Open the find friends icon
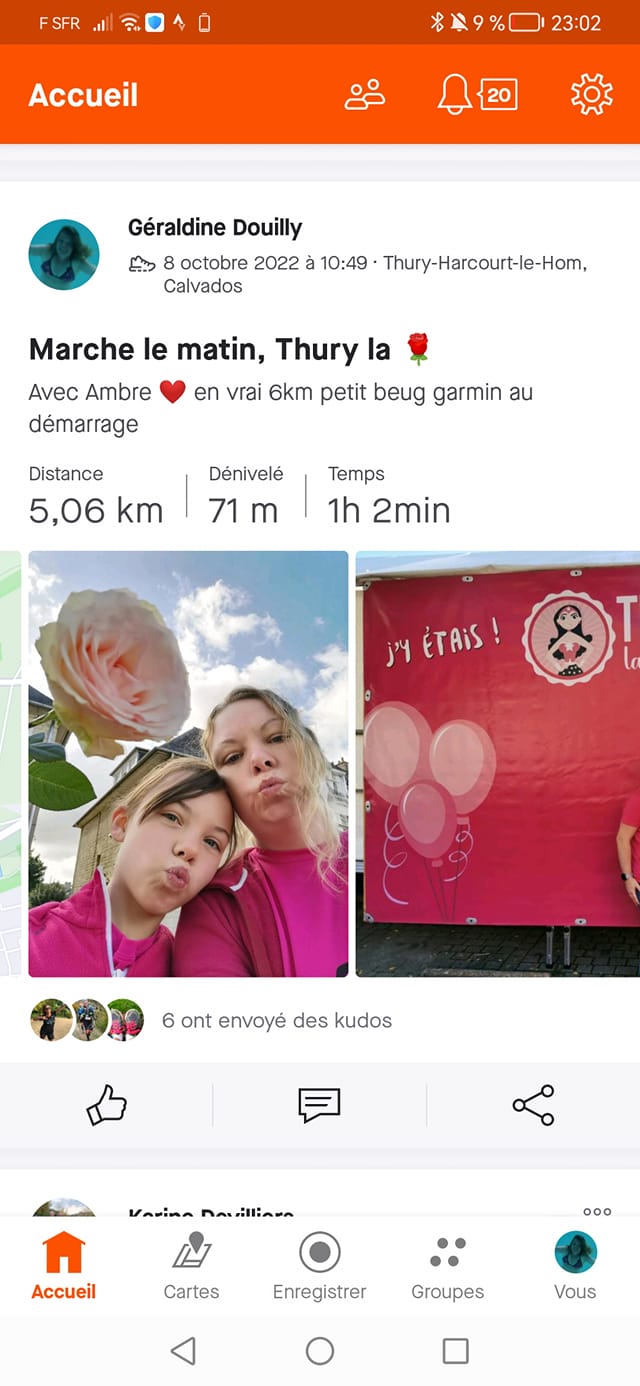 365,95
